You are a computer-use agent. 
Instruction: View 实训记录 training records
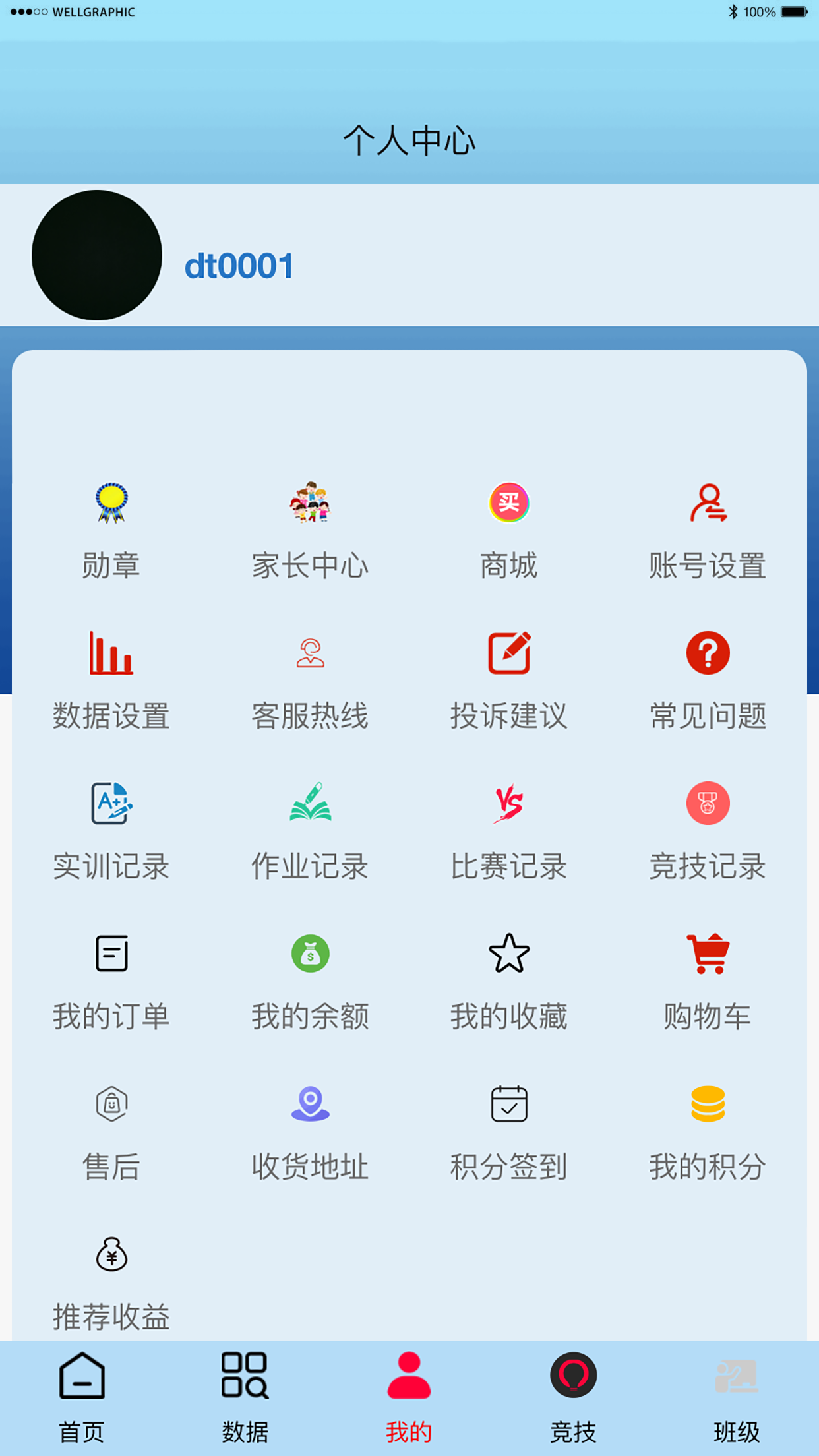(111, 832)
